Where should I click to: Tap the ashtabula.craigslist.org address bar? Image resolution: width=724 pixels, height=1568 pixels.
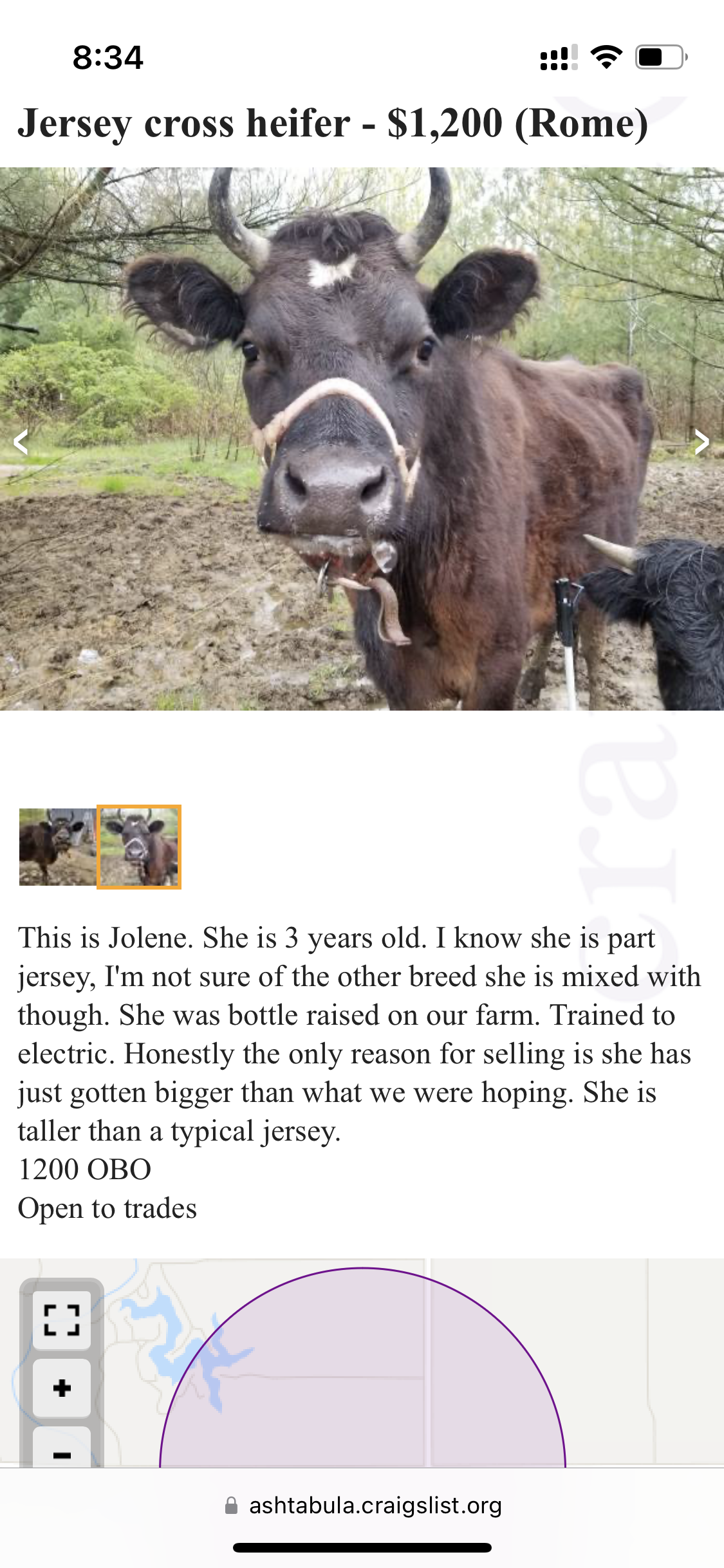pyautogui.click(x=362, y=1506)
